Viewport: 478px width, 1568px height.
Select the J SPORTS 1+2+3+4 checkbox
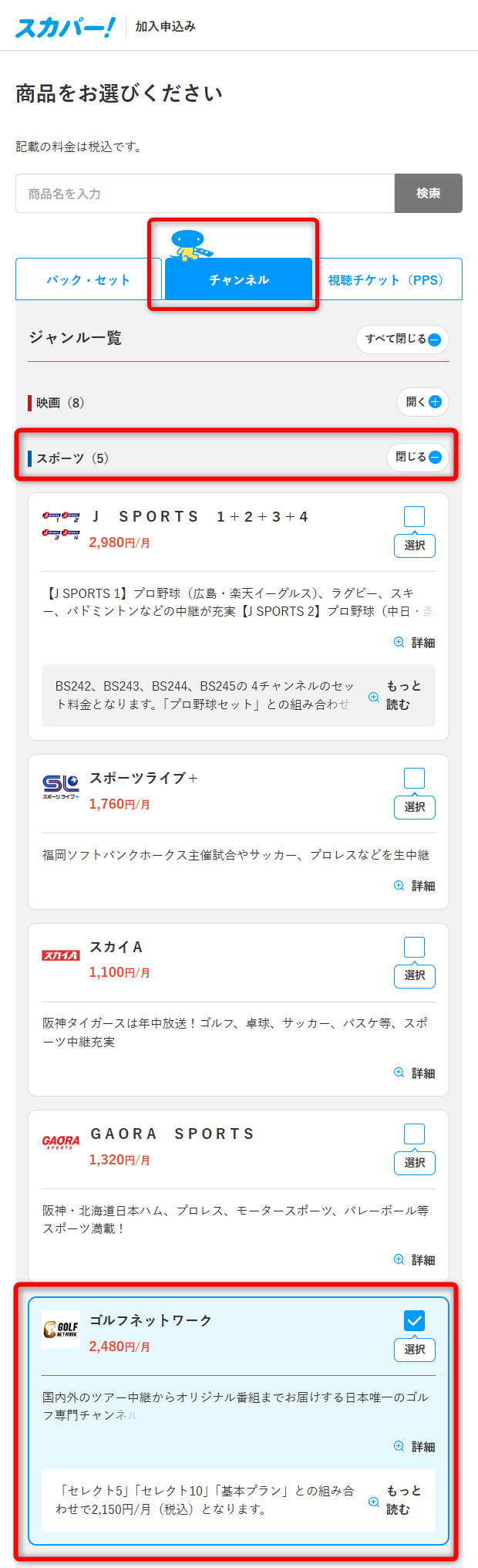(414, 517)
